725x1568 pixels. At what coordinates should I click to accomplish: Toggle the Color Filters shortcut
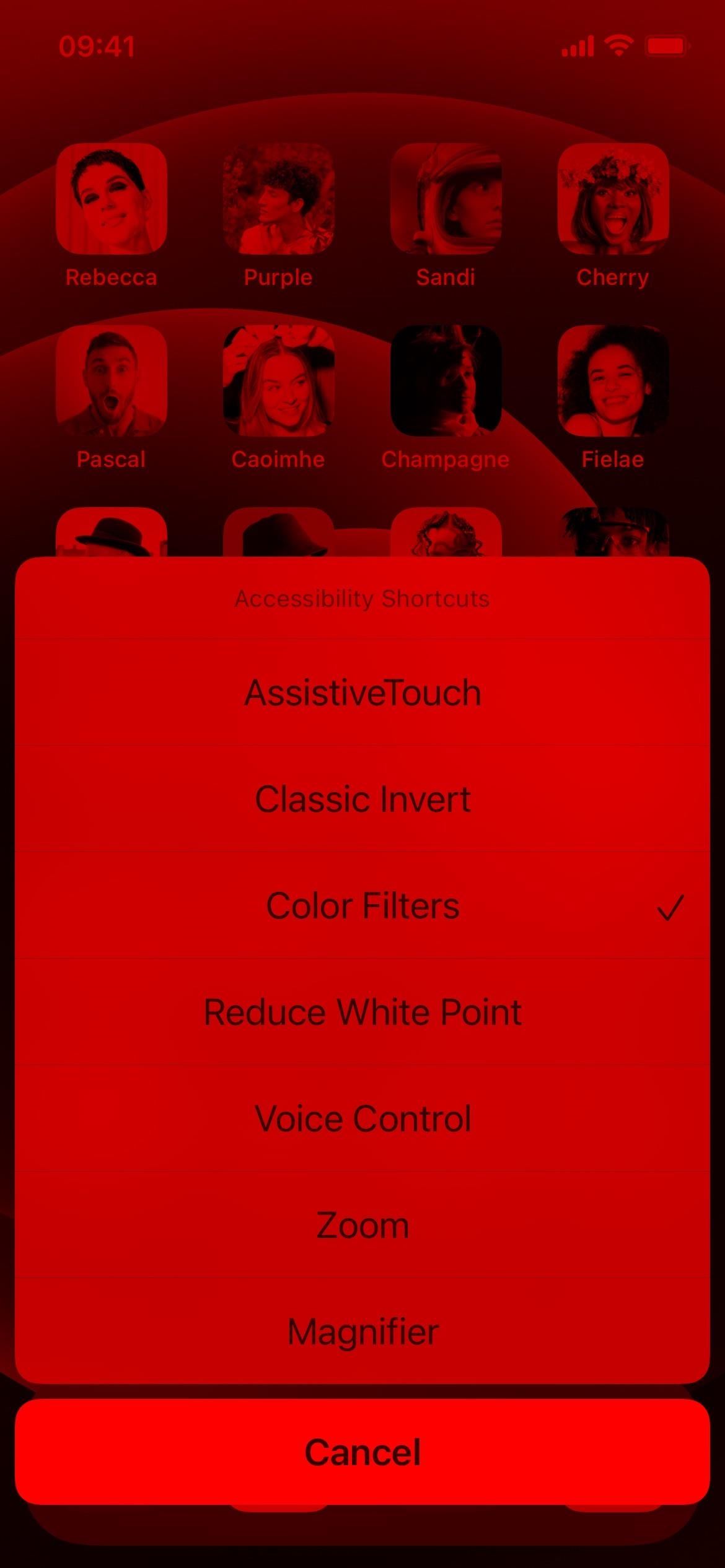tap(362, 906)
